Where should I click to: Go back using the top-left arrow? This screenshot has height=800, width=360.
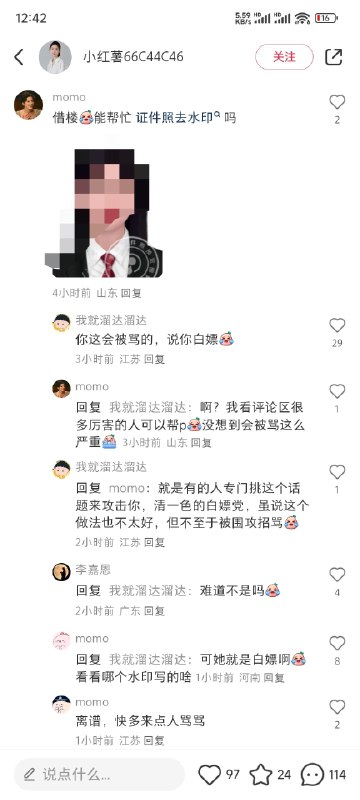click(x=19, y=57)
